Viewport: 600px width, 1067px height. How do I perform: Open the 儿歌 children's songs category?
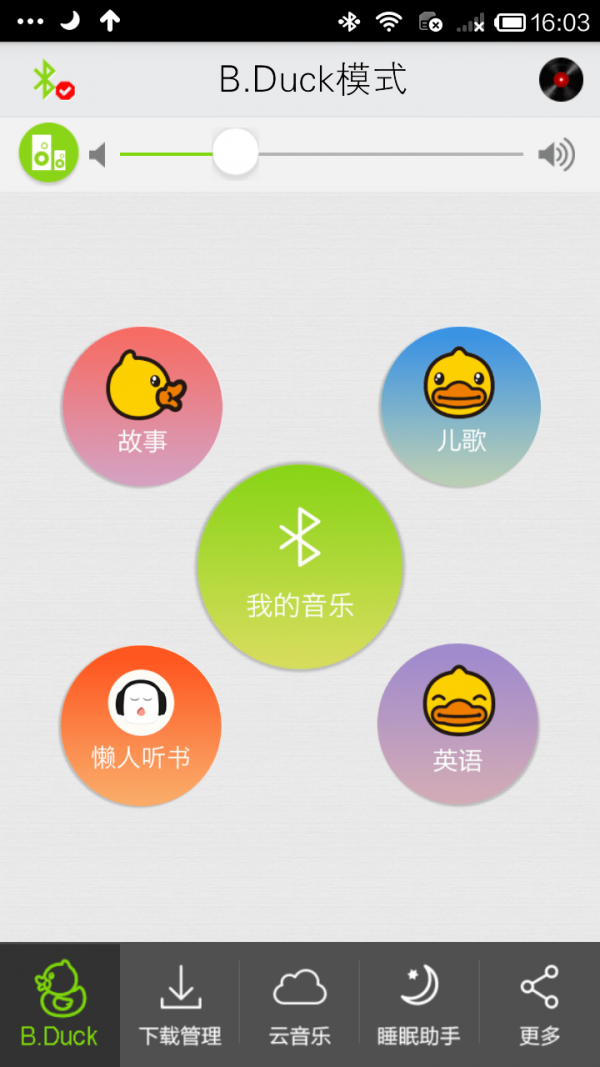[460, 407]
